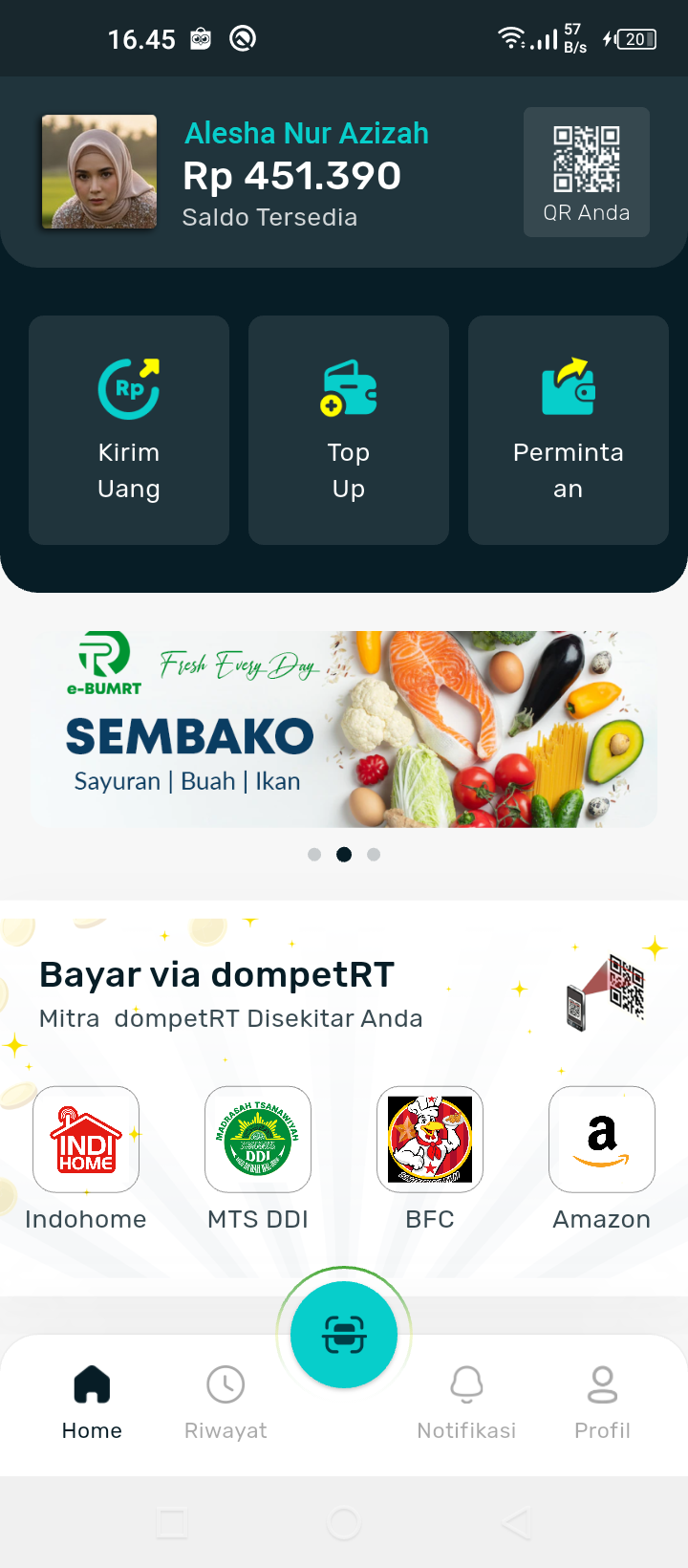This screenshot has width=688, height=1568.
Task: Choose the Indohome merchant
Action: click(x=86, y=1140)
